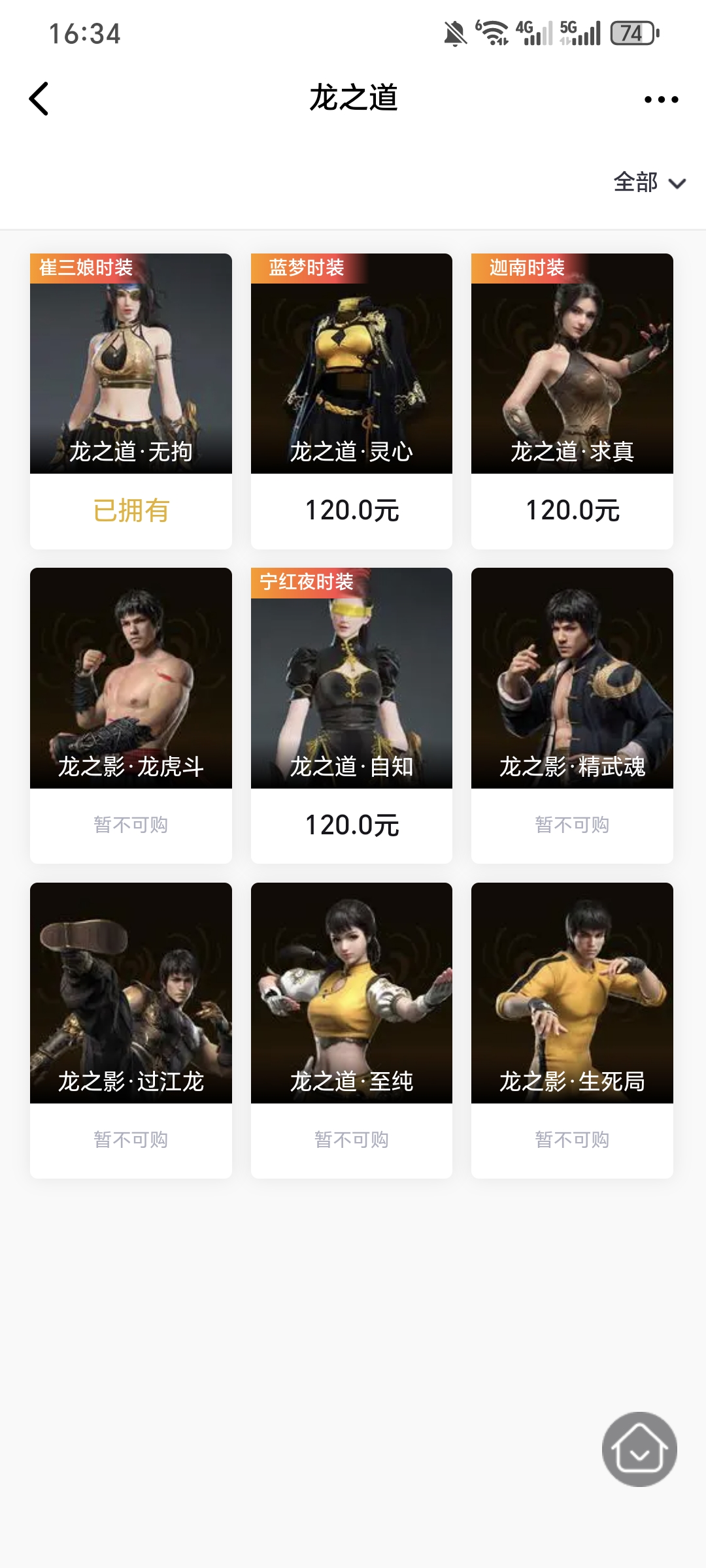Expand the 全部 filter dropdown
The image size is (706, 1568).
coord(649,182)
